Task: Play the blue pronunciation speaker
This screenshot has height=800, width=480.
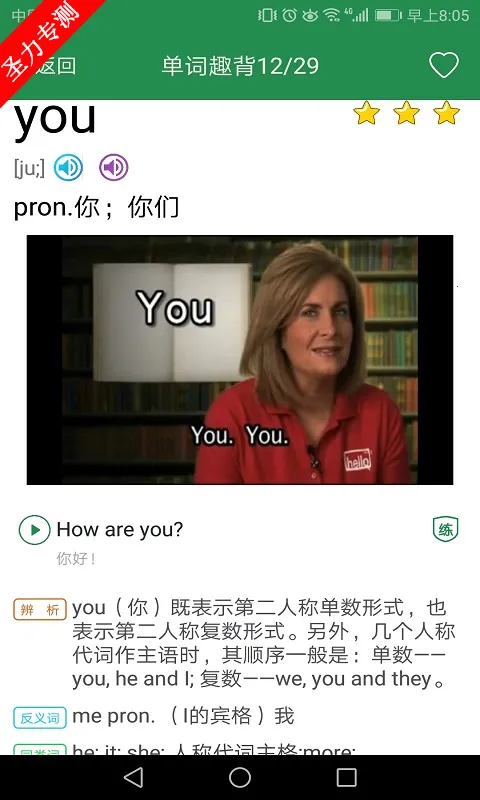Action: tap(68, 167)
